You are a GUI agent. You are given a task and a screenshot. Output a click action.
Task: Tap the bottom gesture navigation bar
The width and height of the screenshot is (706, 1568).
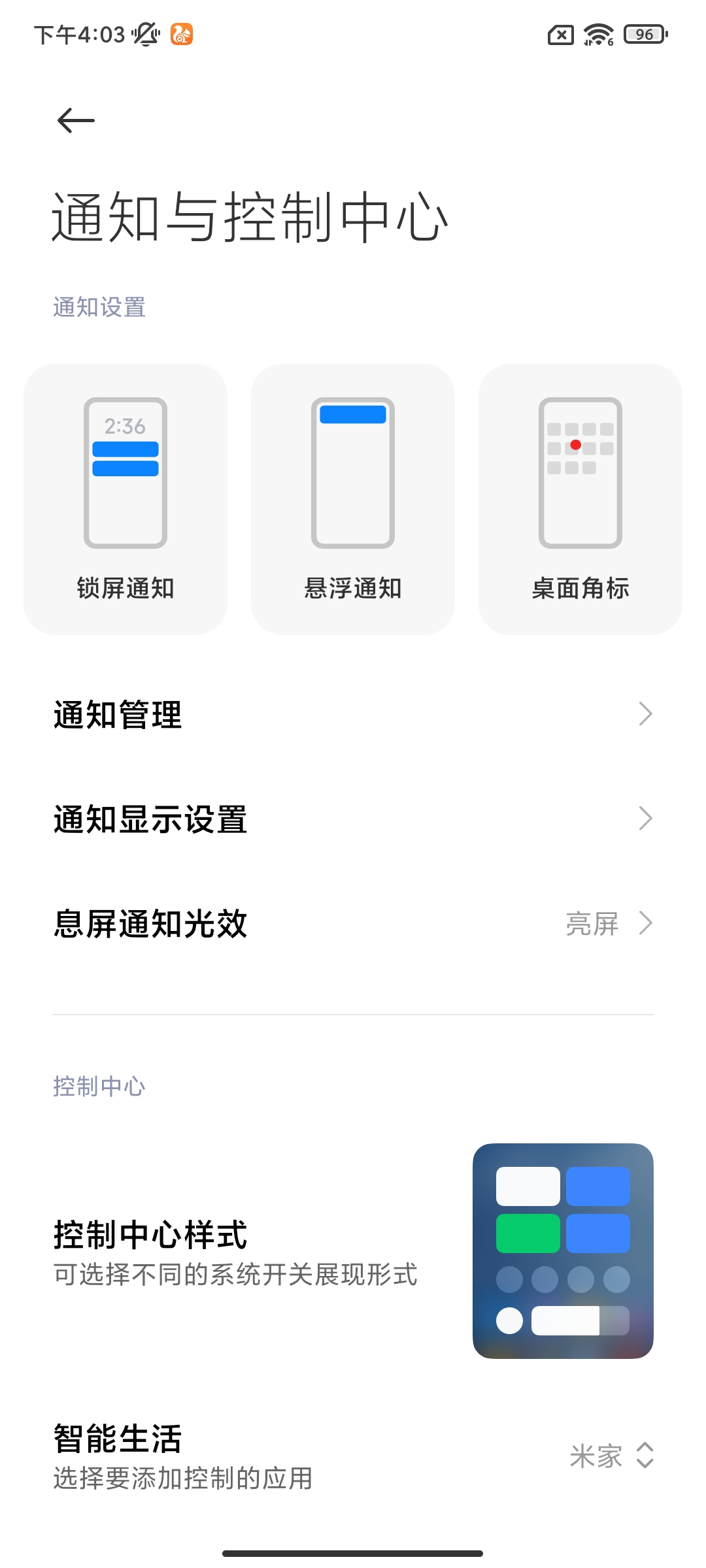point(353,1552)
